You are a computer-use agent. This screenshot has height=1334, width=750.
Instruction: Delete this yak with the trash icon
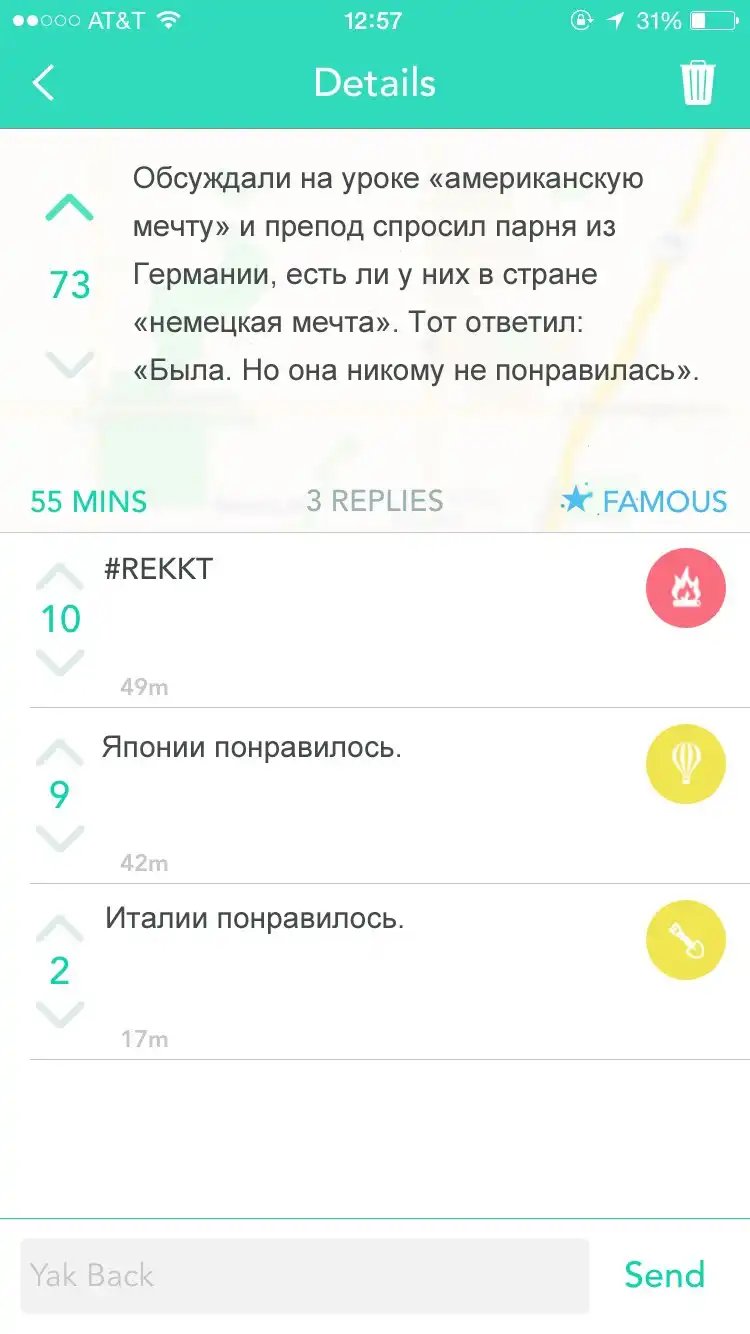[697, 83]
